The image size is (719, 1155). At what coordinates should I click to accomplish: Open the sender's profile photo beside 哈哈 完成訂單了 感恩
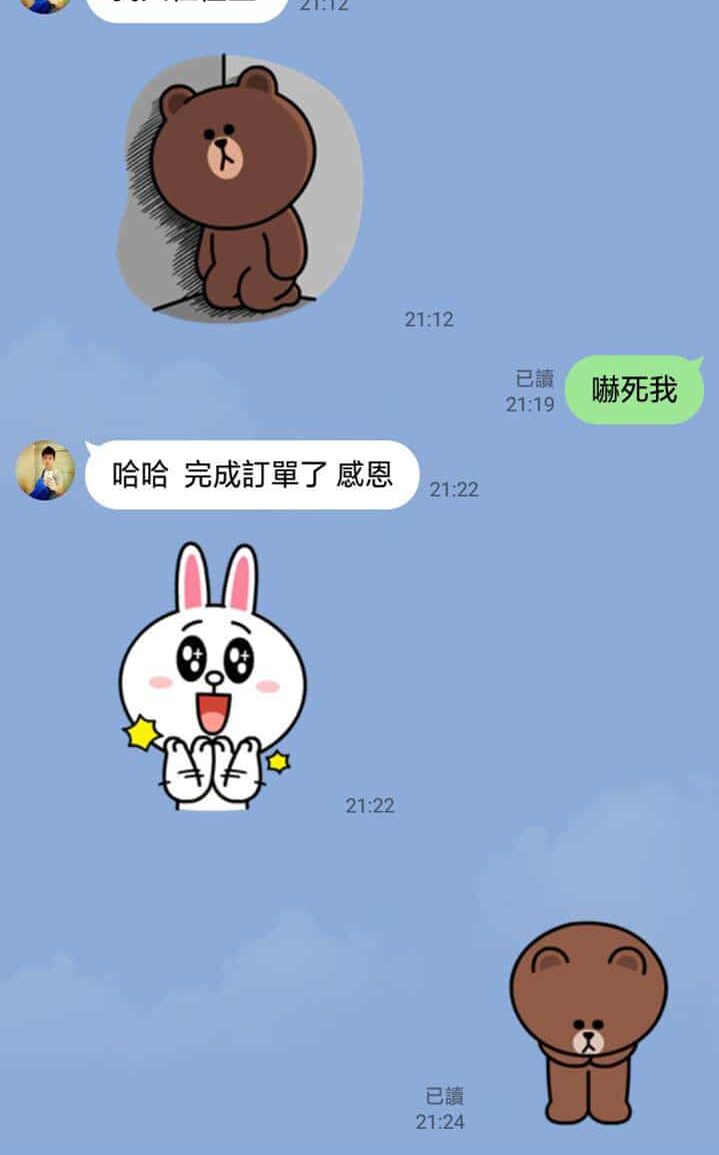[x=45, y=471]
